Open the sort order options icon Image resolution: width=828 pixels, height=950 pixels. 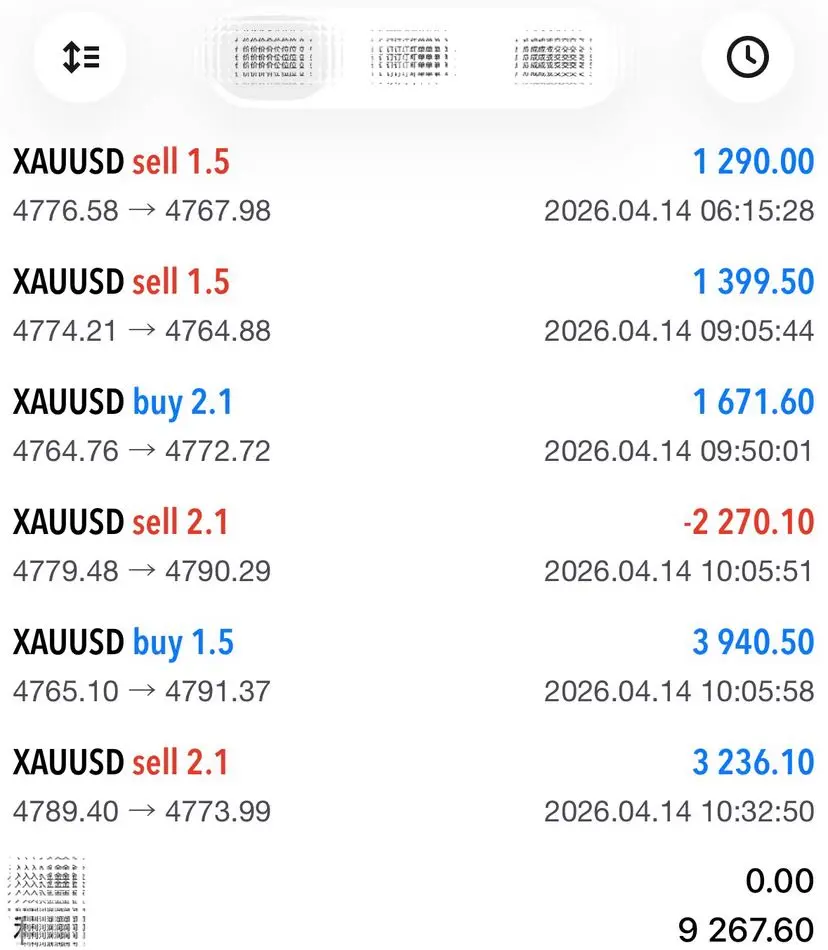(80, 58)
